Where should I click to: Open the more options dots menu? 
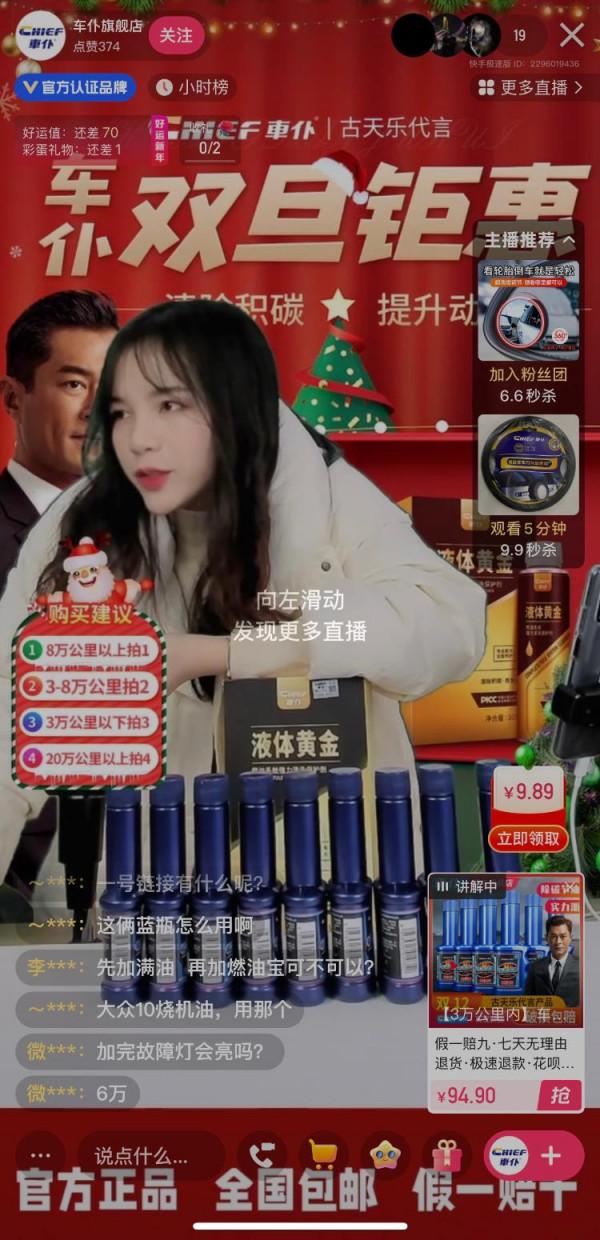(40, 1156)
